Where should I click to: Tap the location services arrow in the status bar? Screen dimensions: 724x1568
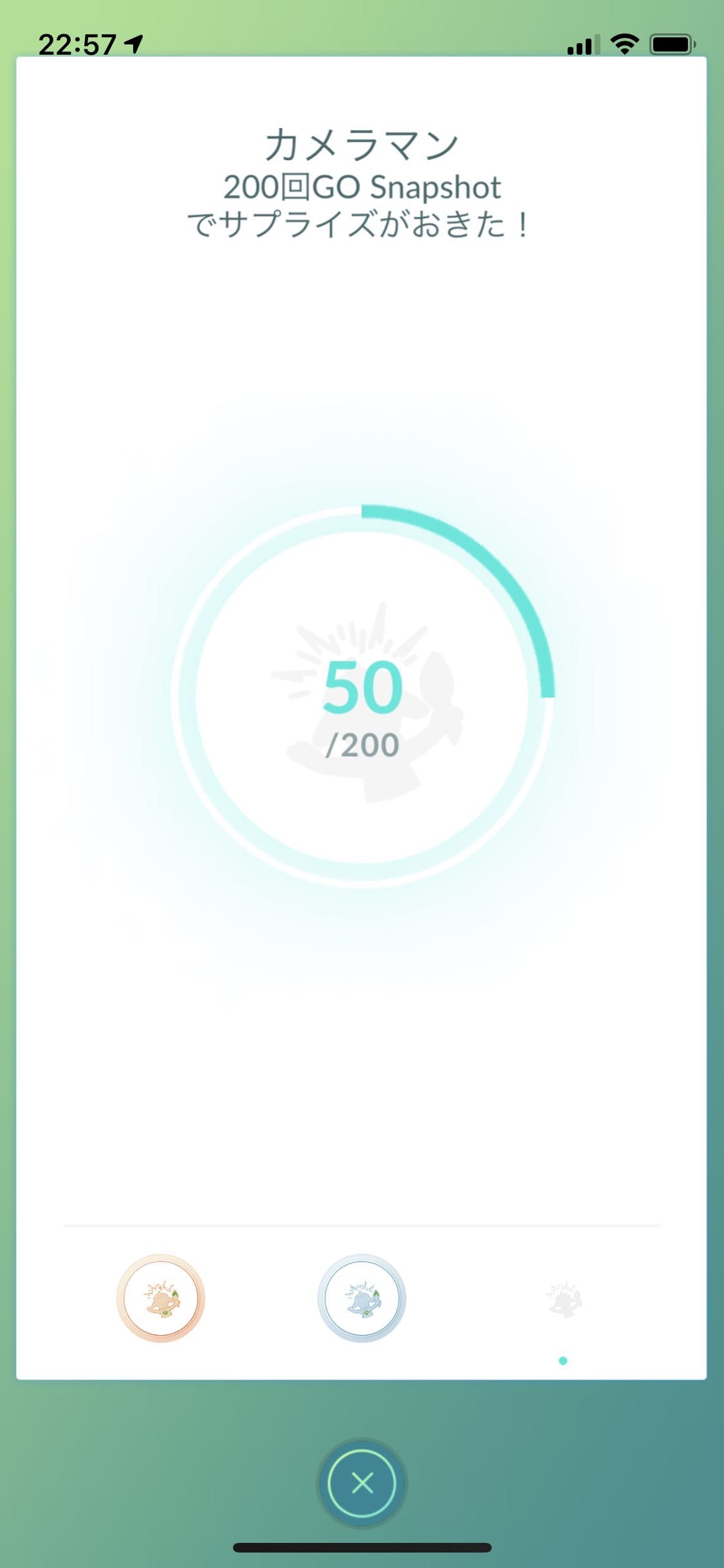(x=133, y=41)
